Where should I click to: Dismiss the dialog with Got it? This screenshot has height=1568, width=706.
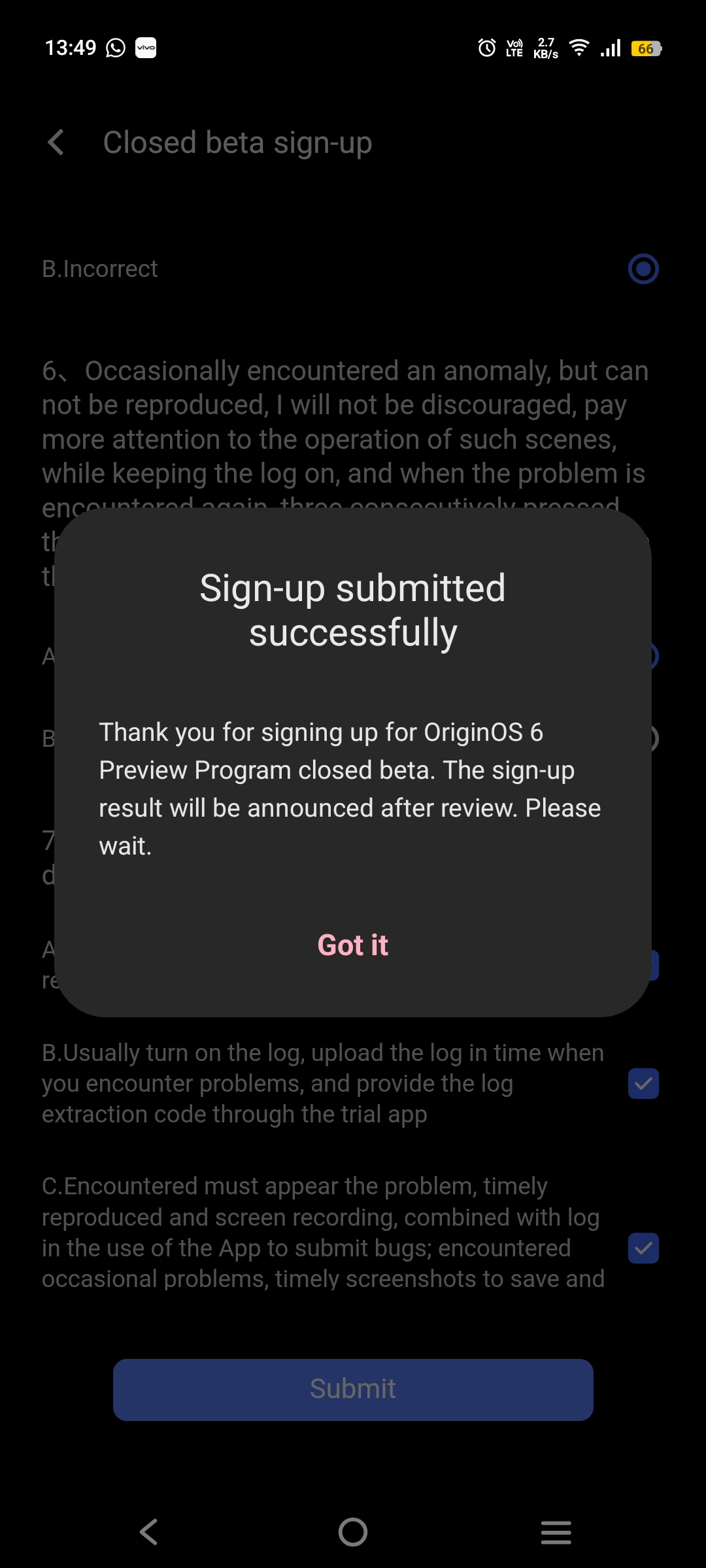(x=352, y=945)
